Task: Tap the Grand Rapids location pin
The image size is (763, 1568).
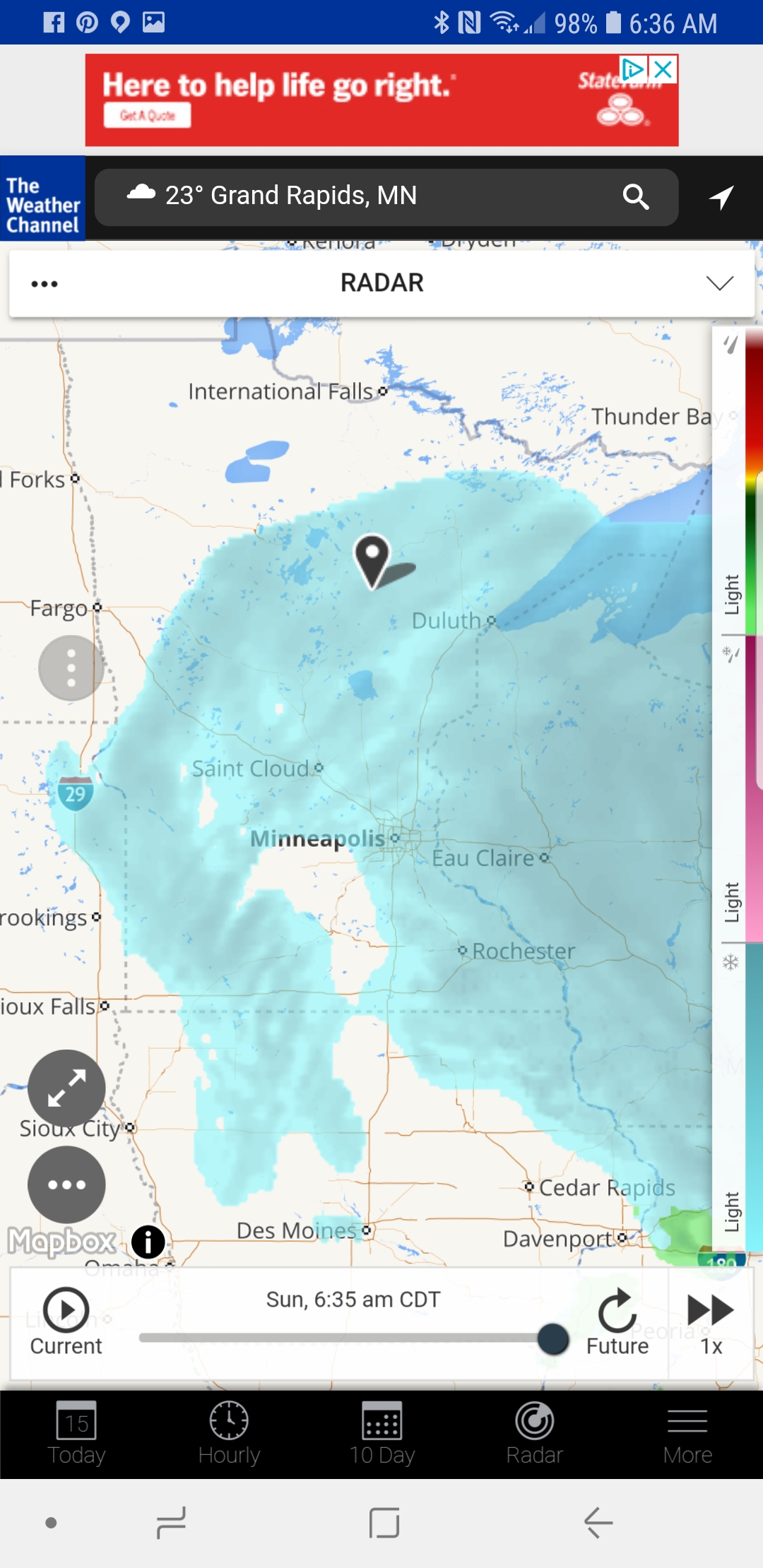Action: 373,559
